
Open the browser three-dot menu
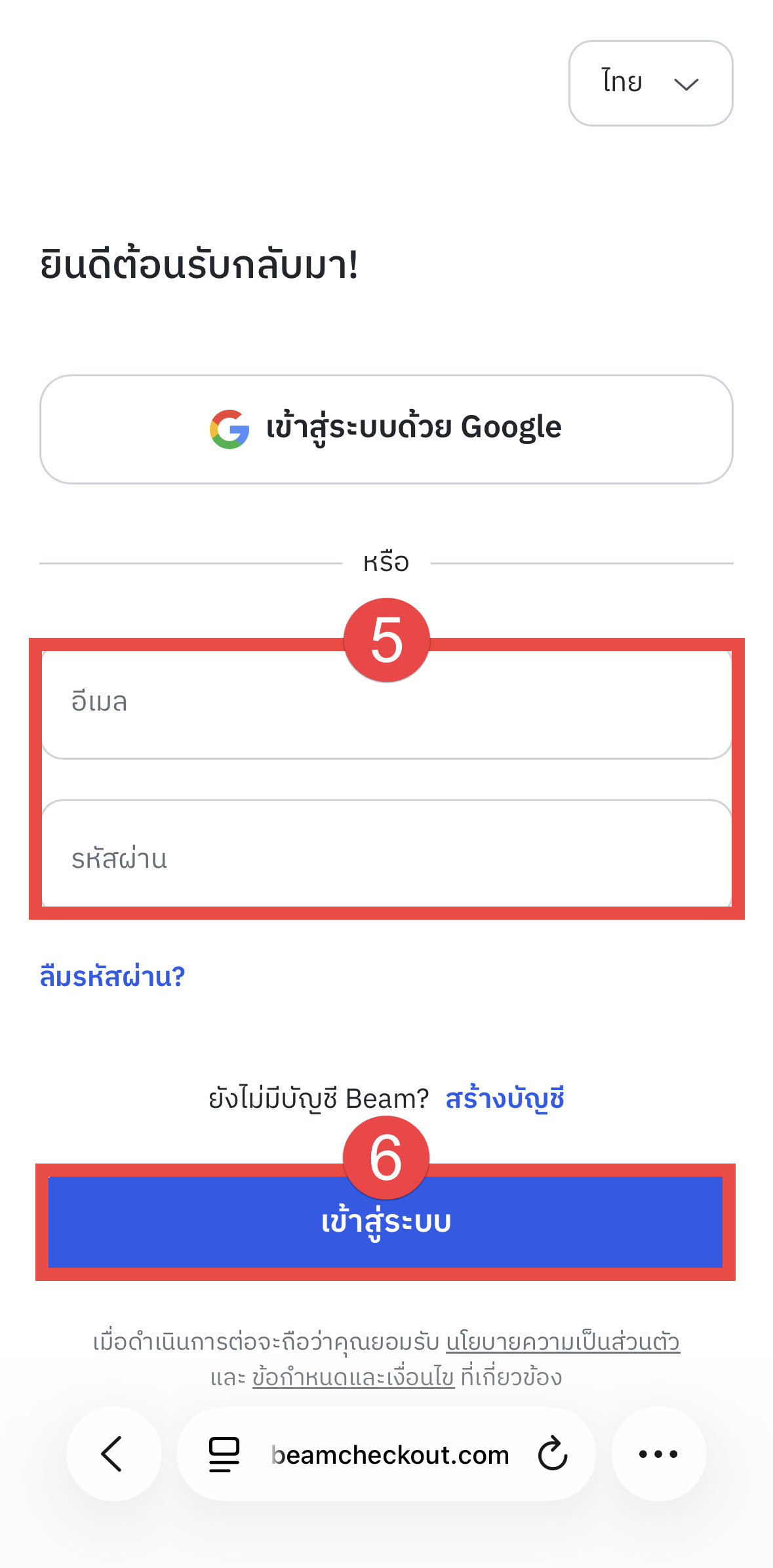(x=658, y=1453)
